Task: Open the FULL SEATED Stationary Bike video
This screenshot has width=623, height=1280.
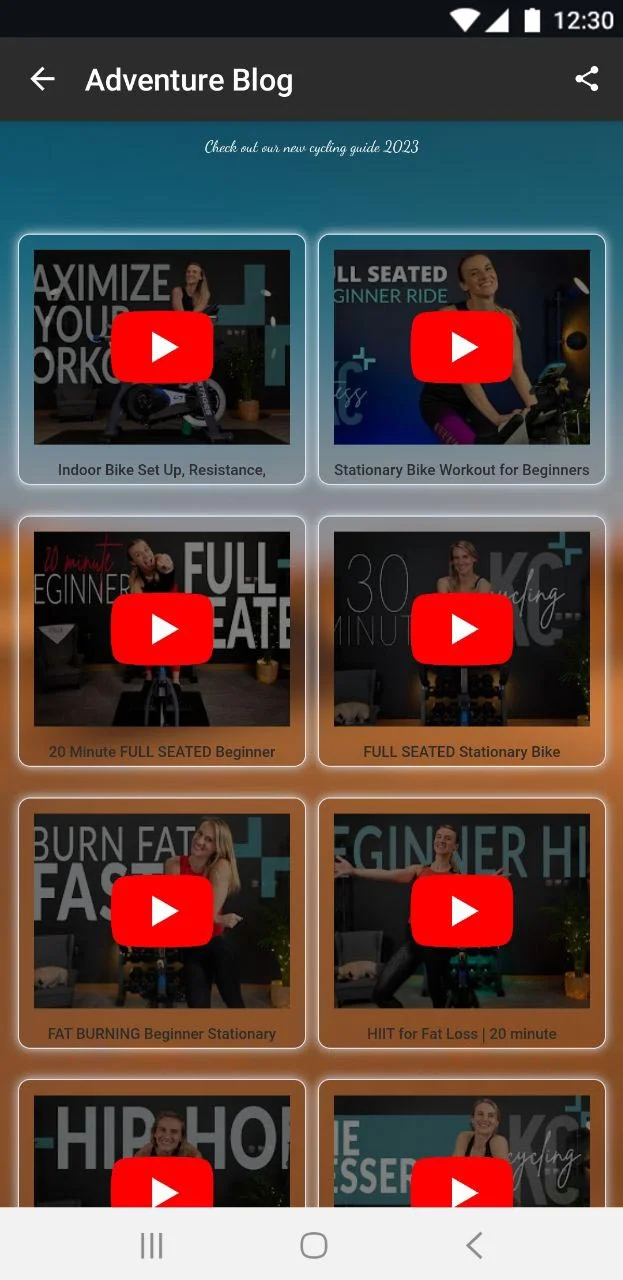Action: click(x=462, y=629)
